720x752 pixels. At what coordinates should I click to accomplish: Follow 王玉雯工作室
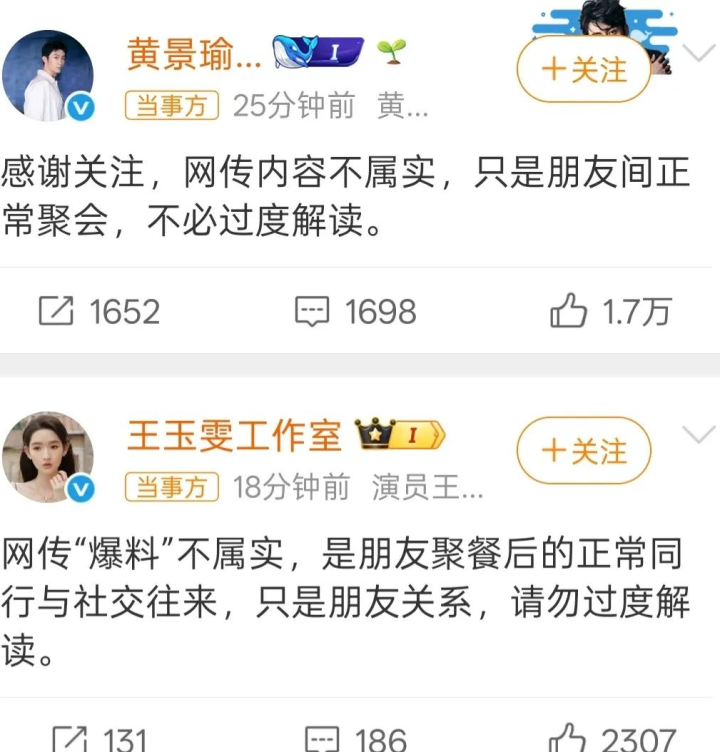[583, 451]
